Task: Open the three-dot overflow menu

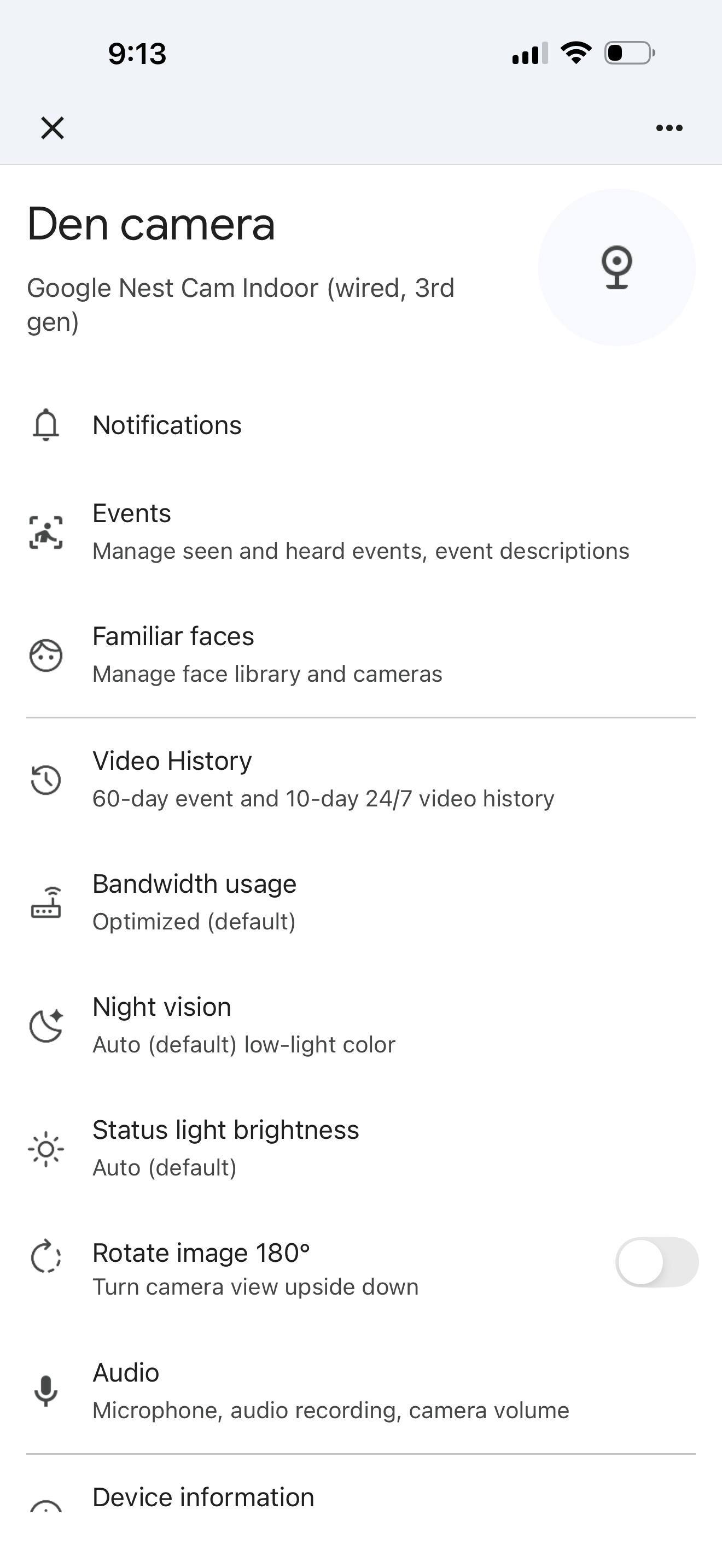Action: [669, 128]
